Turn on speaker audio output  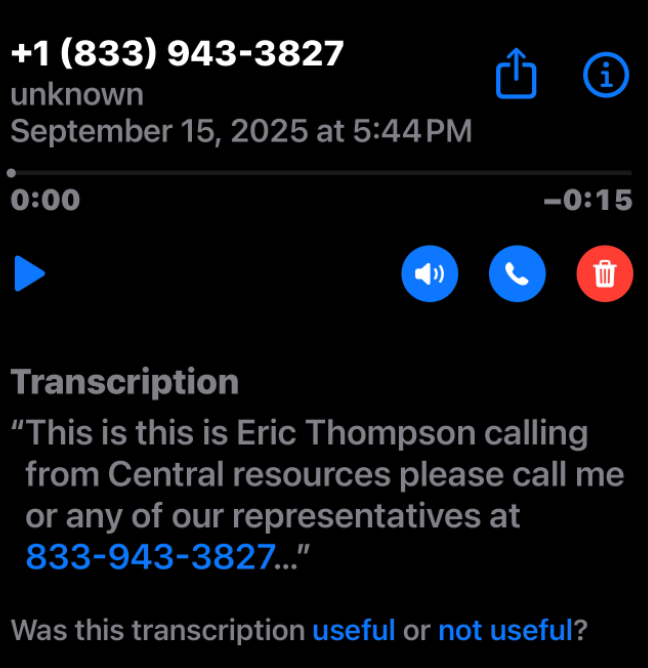click(429, 273)
